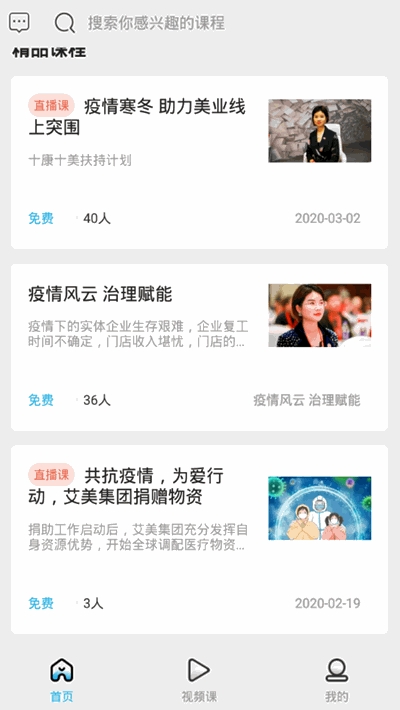Tap the magnifier search icon

65,22
